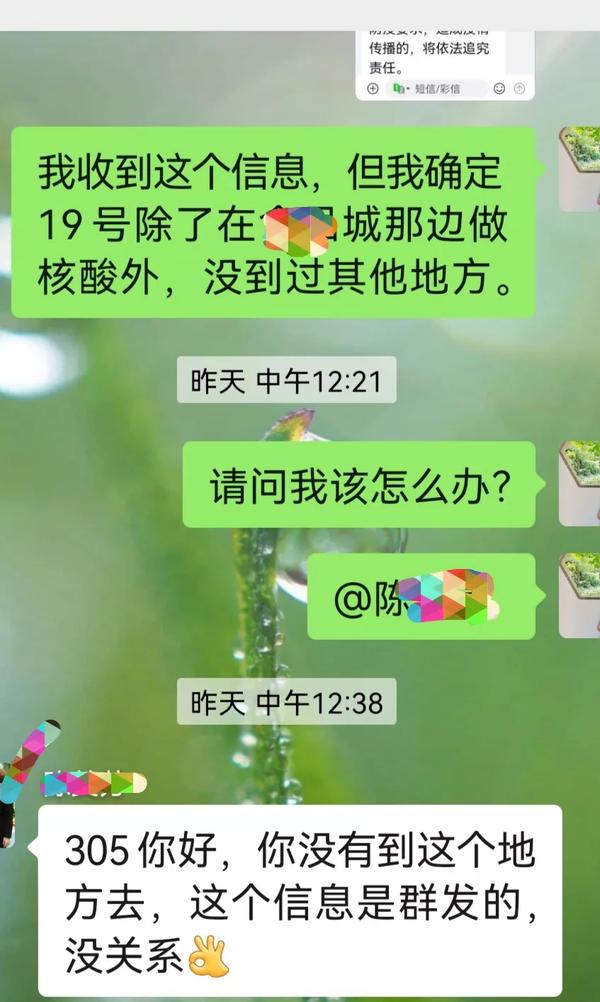View the profile of the '@陈' message sender
600x1002 pixels.
[x=580, y=595]
